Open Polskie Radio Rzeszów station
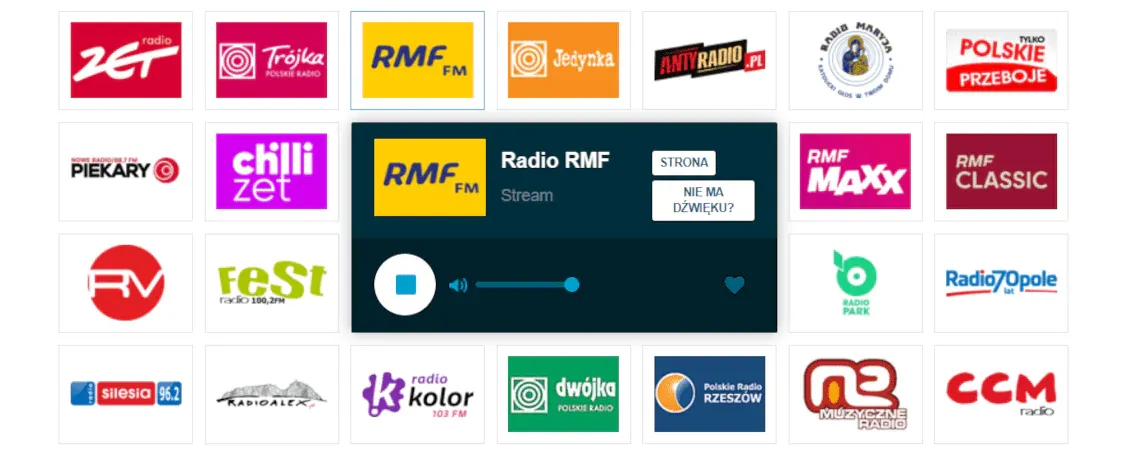 (x=709, y=394)
